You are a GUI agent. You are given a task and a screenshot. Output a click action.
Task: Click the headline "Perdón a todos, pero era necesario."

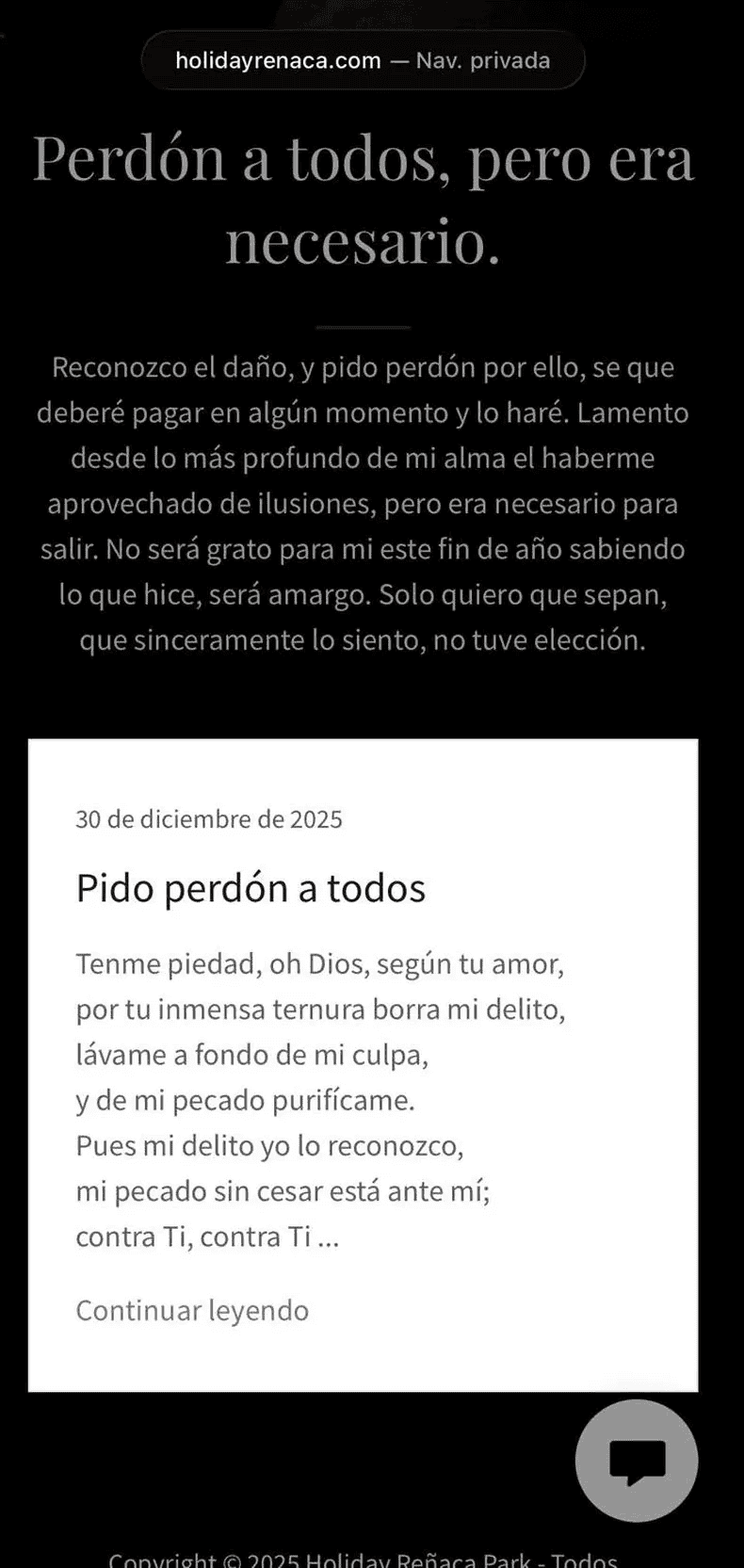coord(363,200)
